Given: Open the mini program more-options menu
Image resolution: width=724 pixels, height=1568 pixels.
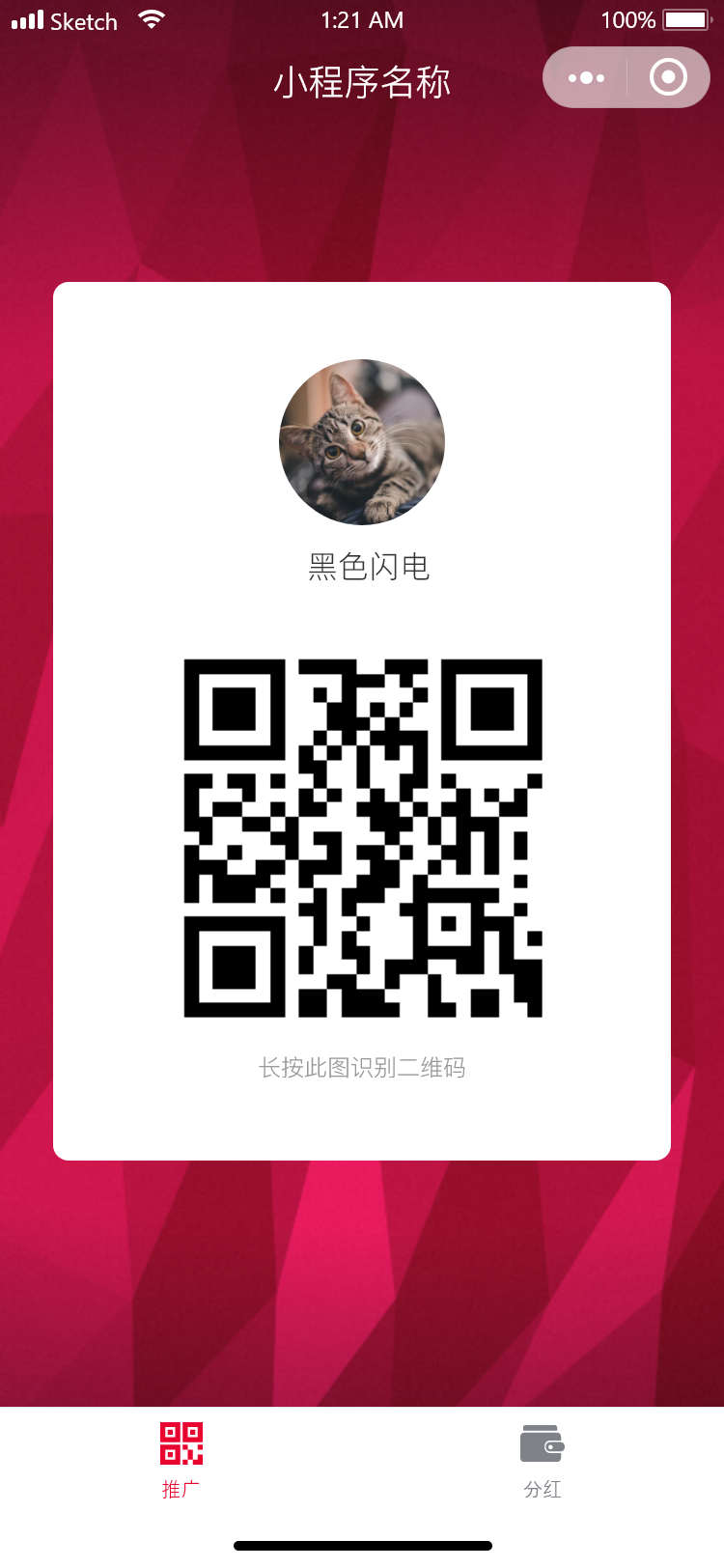Looking at the screenshot, I should [x=586, y=78].
